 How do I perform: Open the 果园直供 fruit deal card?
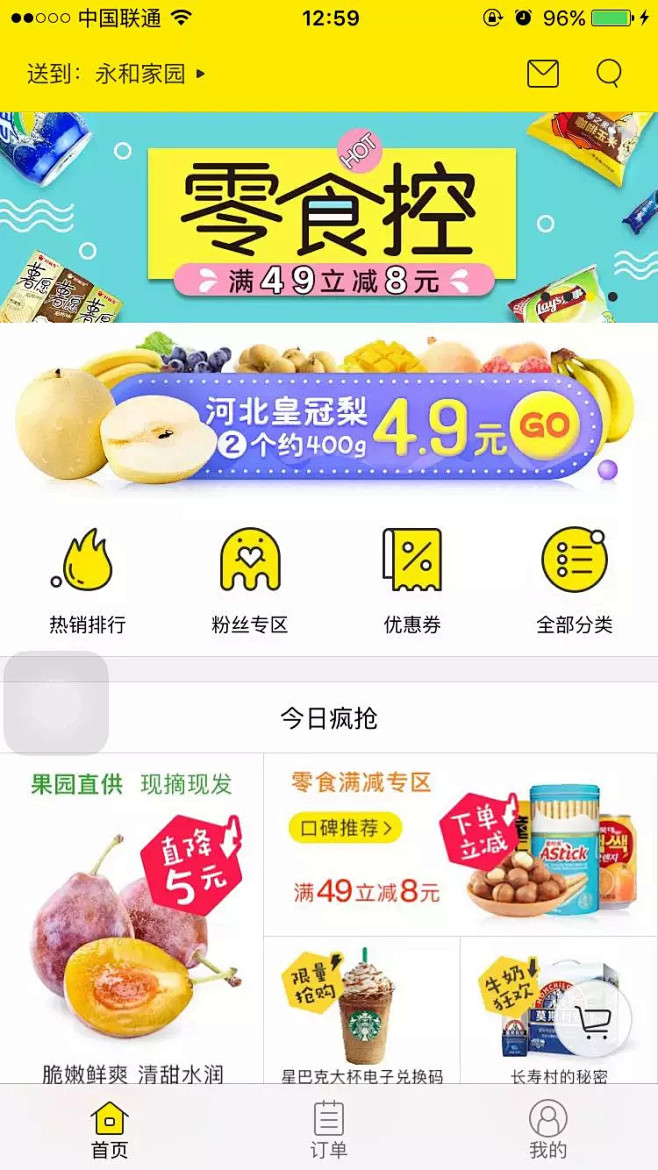click(x=131, y=920)
